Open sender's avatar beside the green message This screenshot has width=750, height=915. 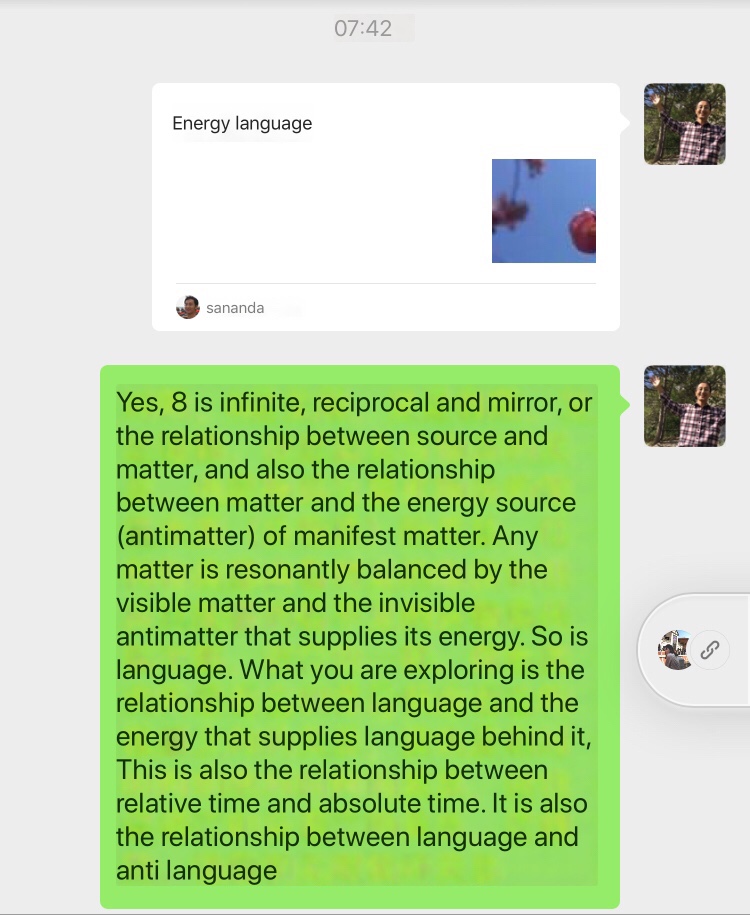tap(684, 406)
